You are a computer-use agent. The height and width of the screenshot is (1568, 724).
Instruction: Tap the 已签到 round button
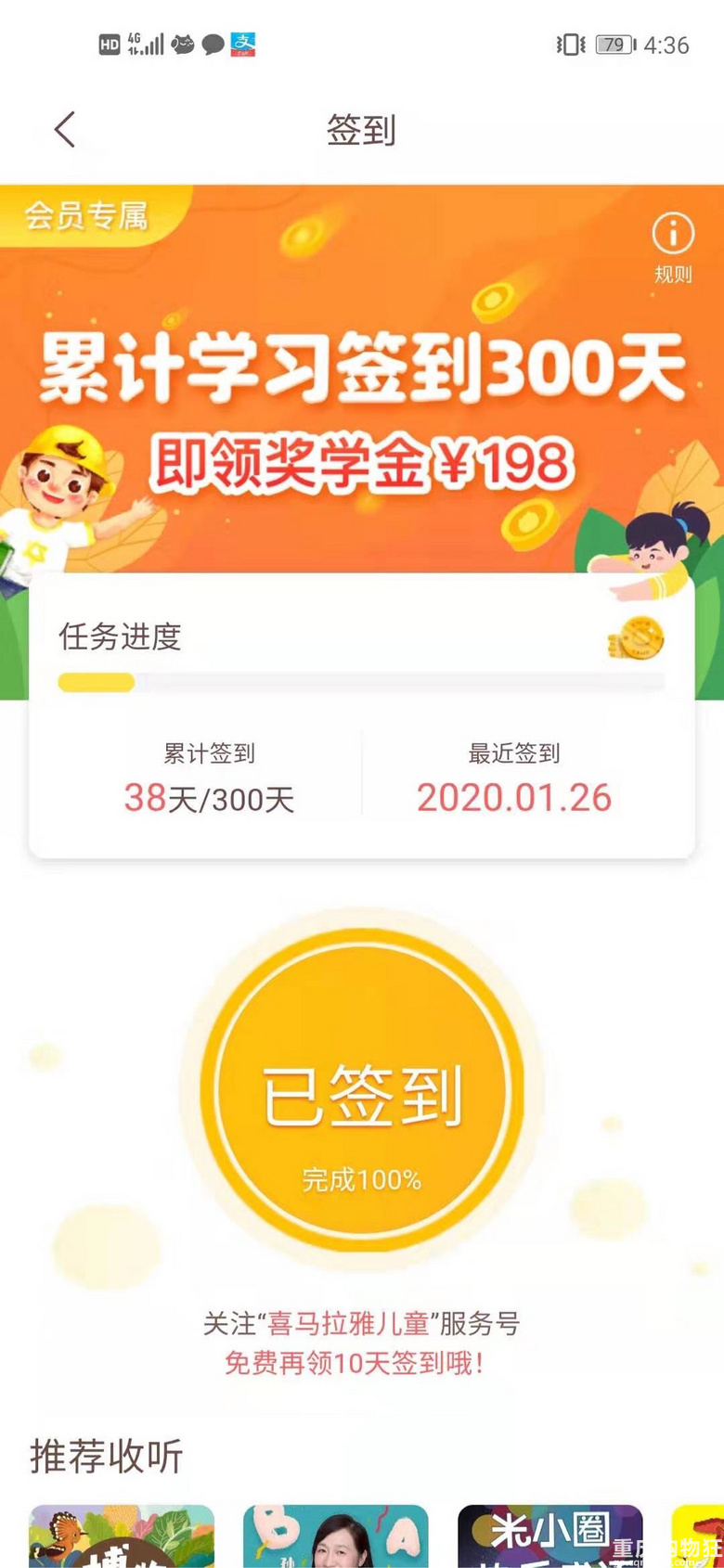click(362, 1090)
